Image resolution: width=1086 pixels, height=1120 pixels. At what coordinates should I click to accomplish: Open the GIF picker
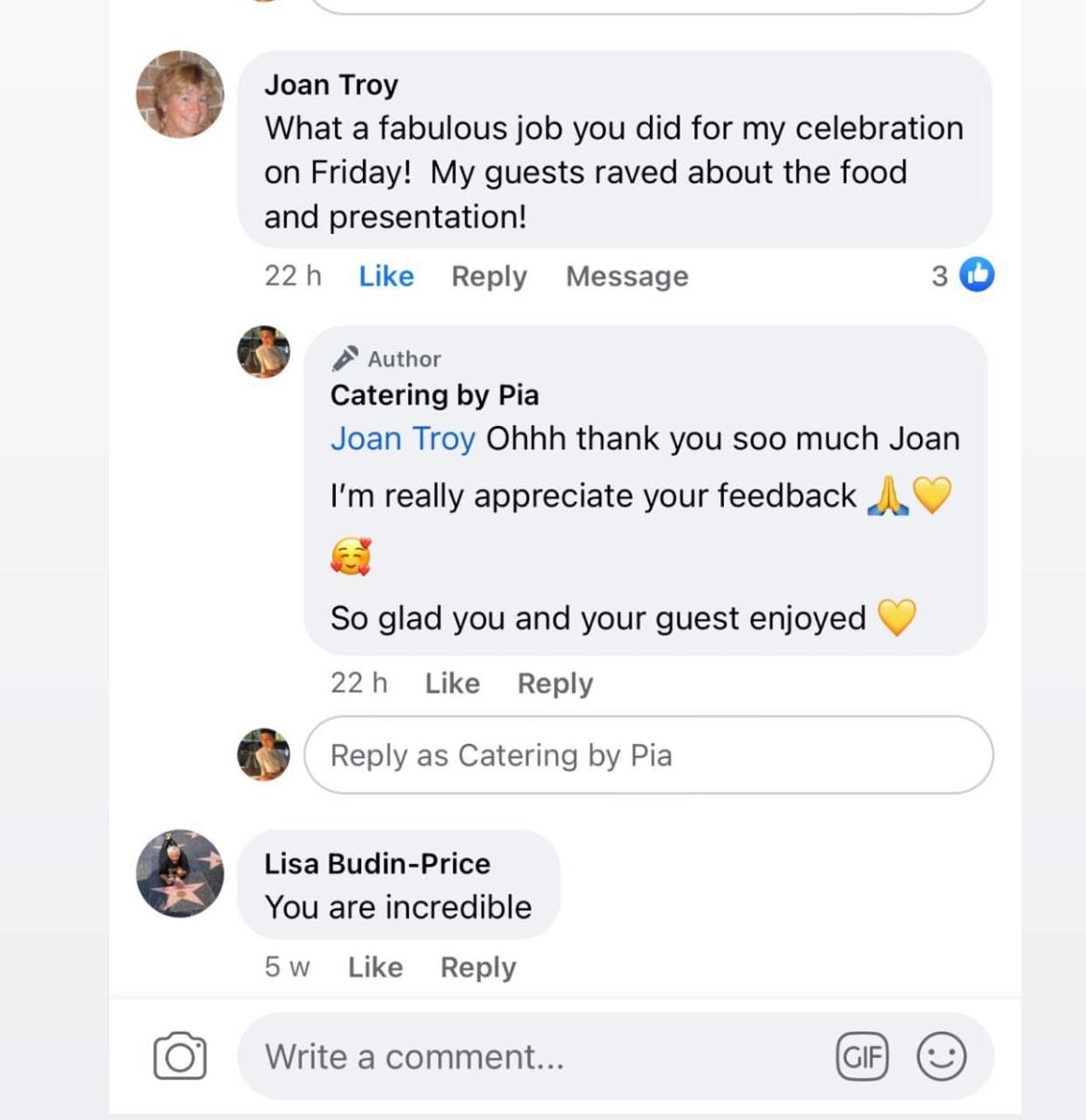(x=862, y=1056)
